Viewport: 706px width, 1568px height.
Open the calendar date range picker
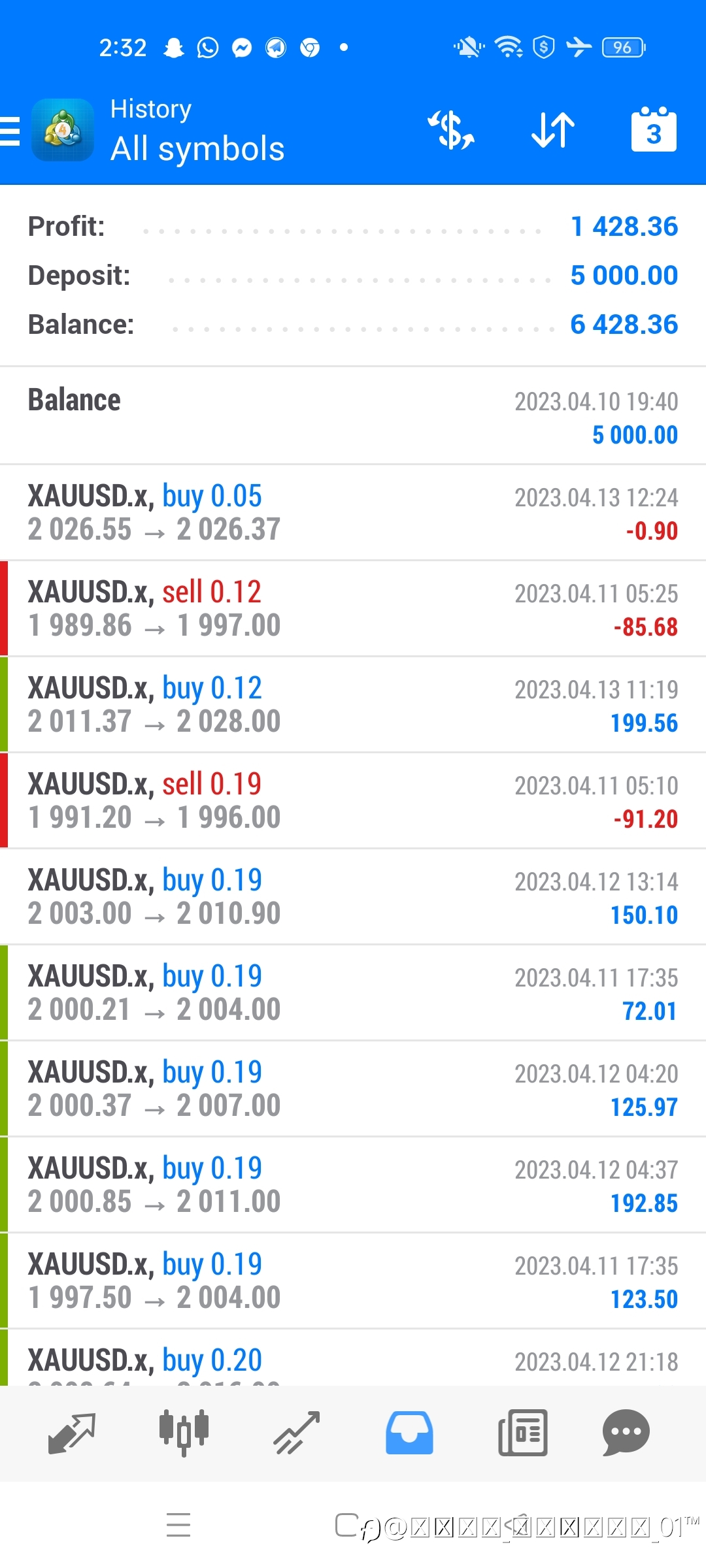(x=654, y=129)
